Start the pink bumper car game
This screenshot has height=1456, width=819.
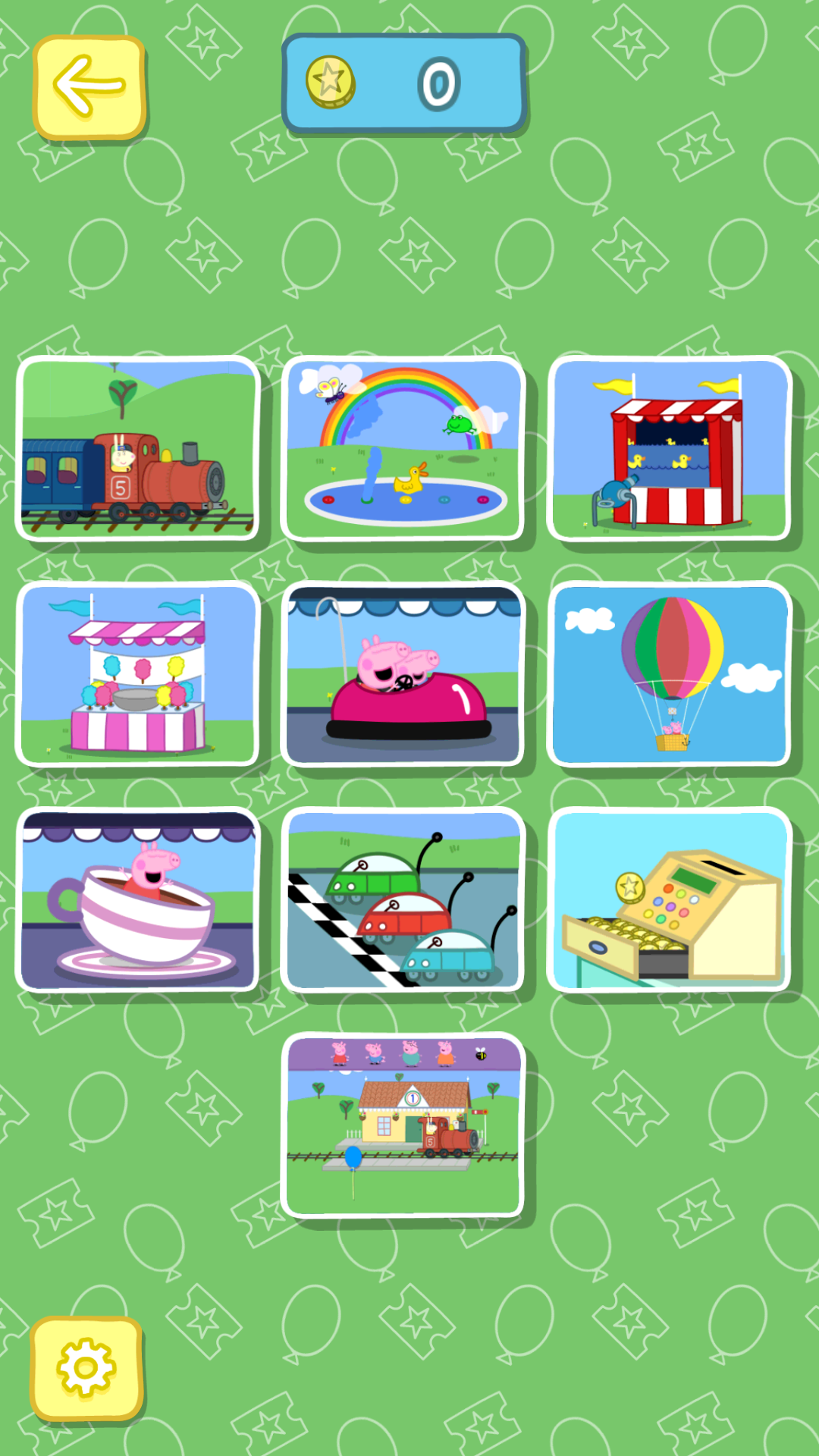tap(403, 673)
